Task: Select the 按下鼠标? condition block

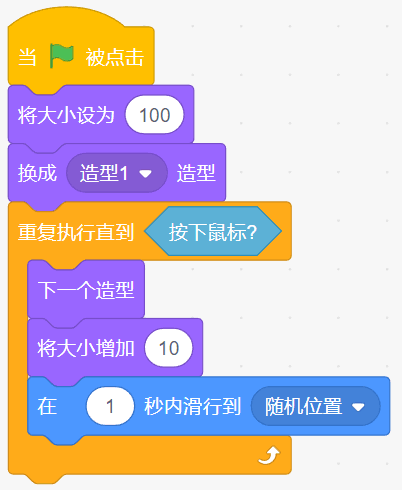Action: tap(213, 232)
